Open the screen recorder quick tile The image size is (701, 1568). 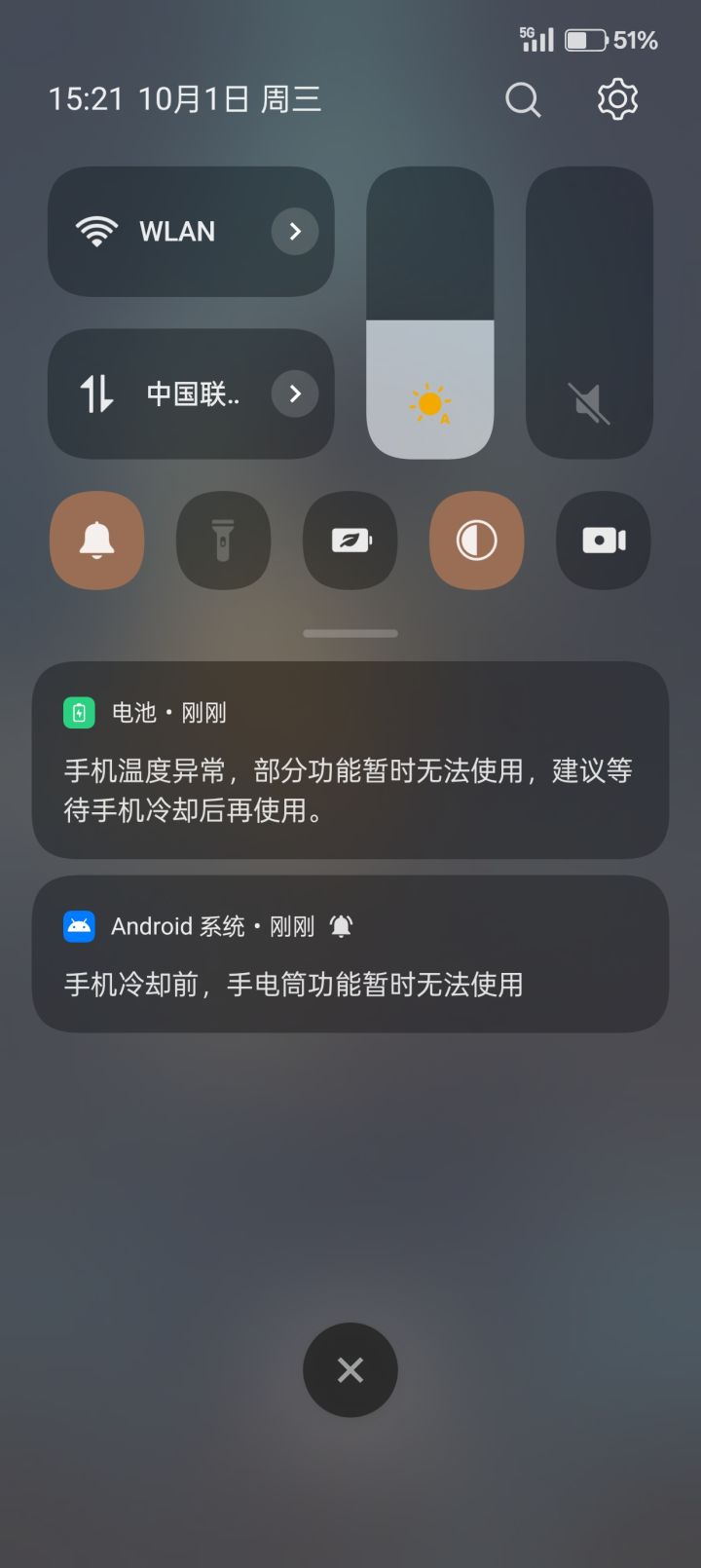tap(603, 541)
